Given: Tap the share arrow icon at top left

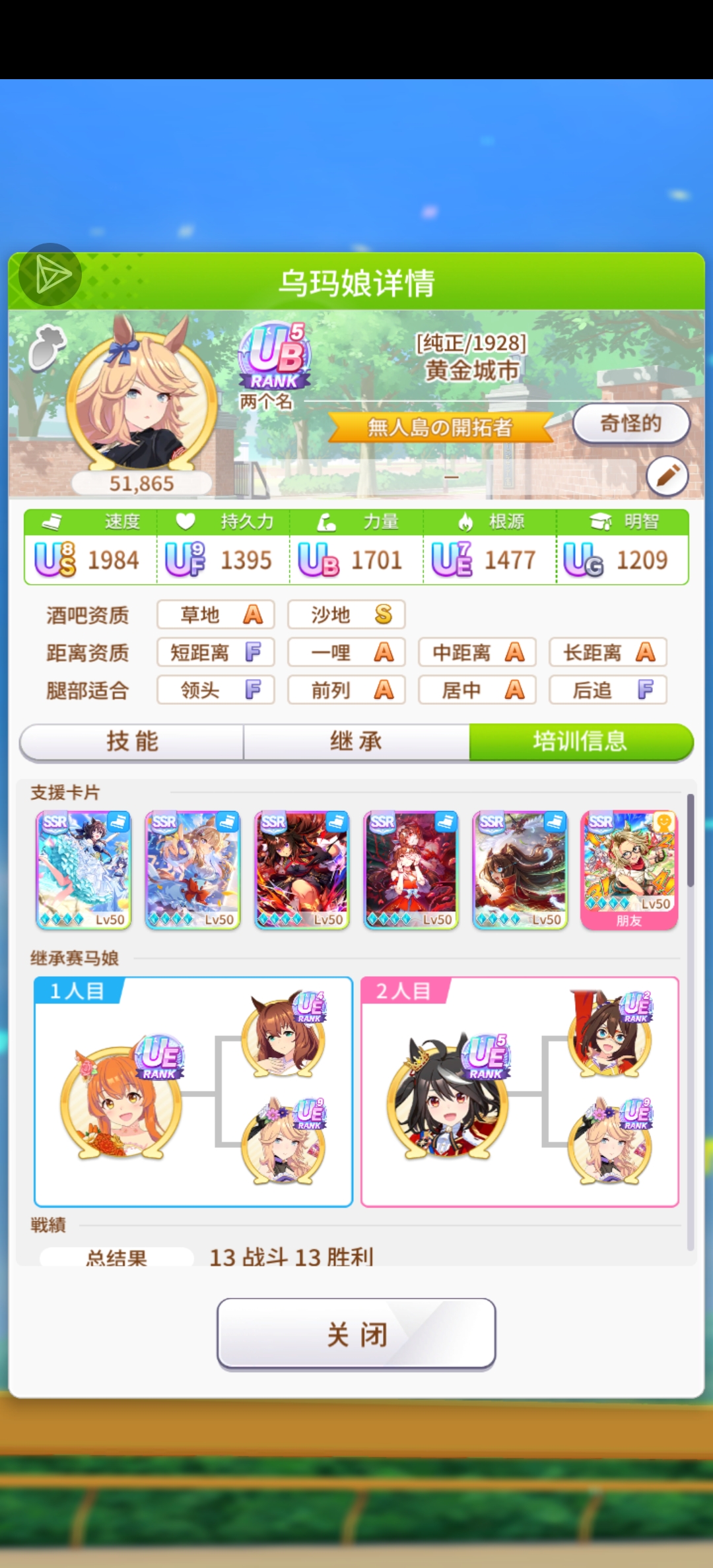Looking at the screenshot, I should pos(50,275).
